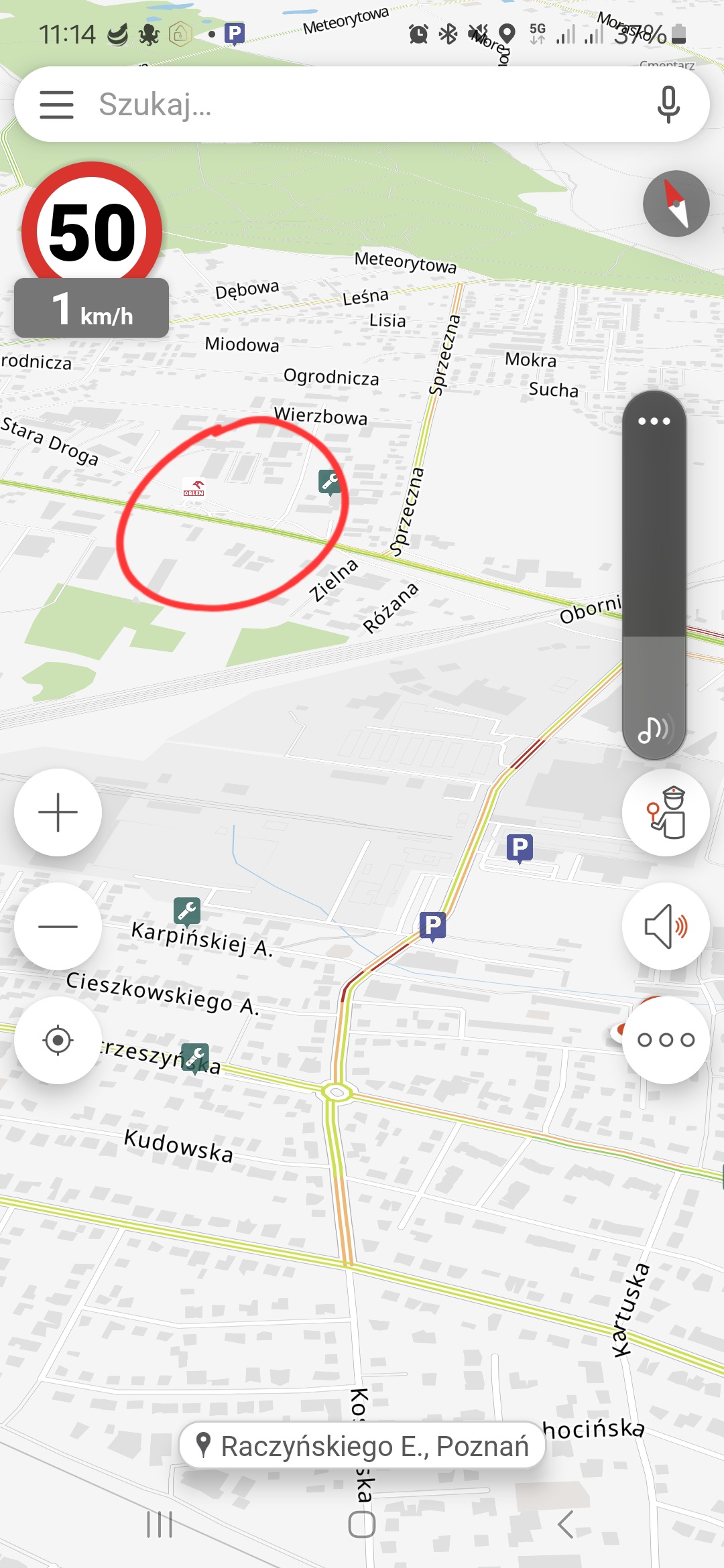The image size is (724, 1568).
Task: Zoom in with the plus button
Action: click(x=58, y=812)
